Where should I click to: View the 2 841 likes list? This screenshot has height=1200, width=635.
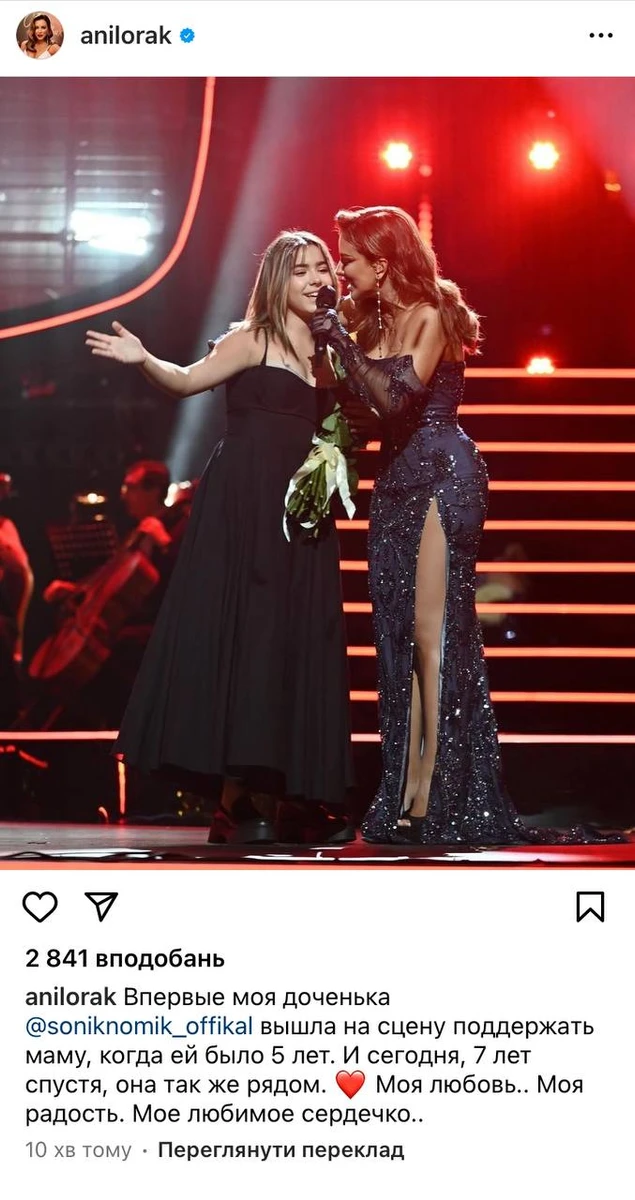tap(125, 959)
